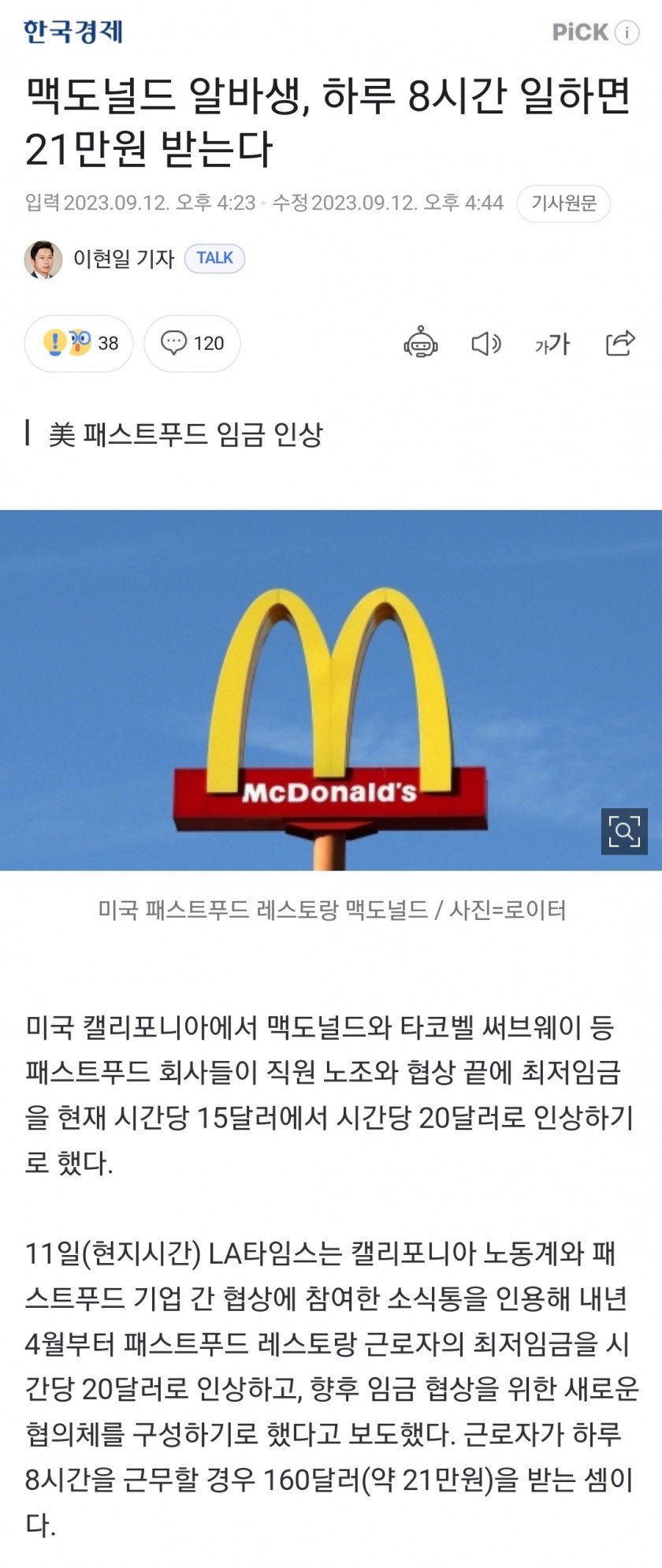Enlarge the McDonald's photo

pos(623,831)
